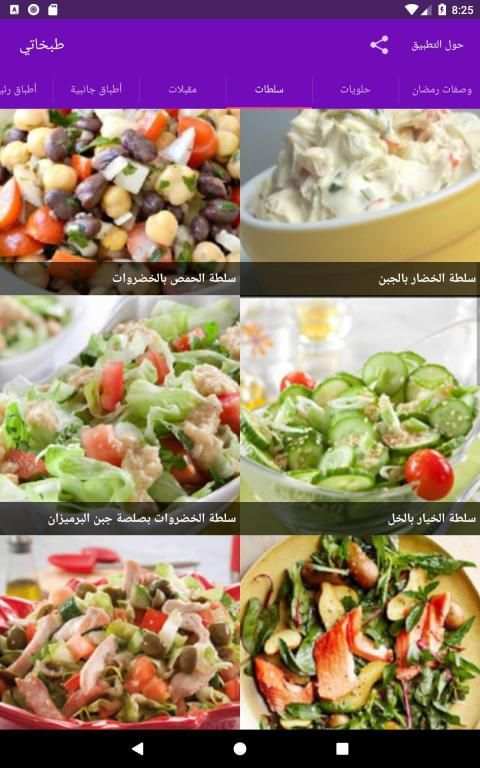
Task: Switch to the أطباق جانبية tab
Action: click(96, 90)
